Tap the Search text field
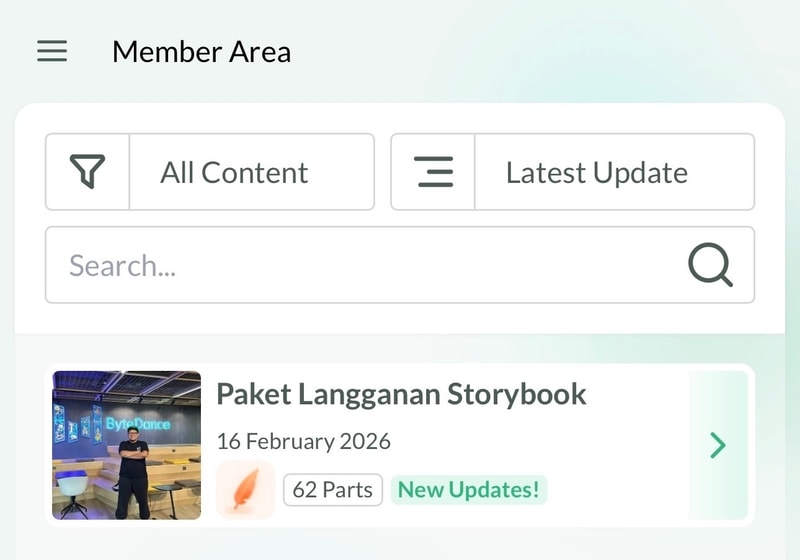This screenshot has width=800, height=560. click(360, 265)
